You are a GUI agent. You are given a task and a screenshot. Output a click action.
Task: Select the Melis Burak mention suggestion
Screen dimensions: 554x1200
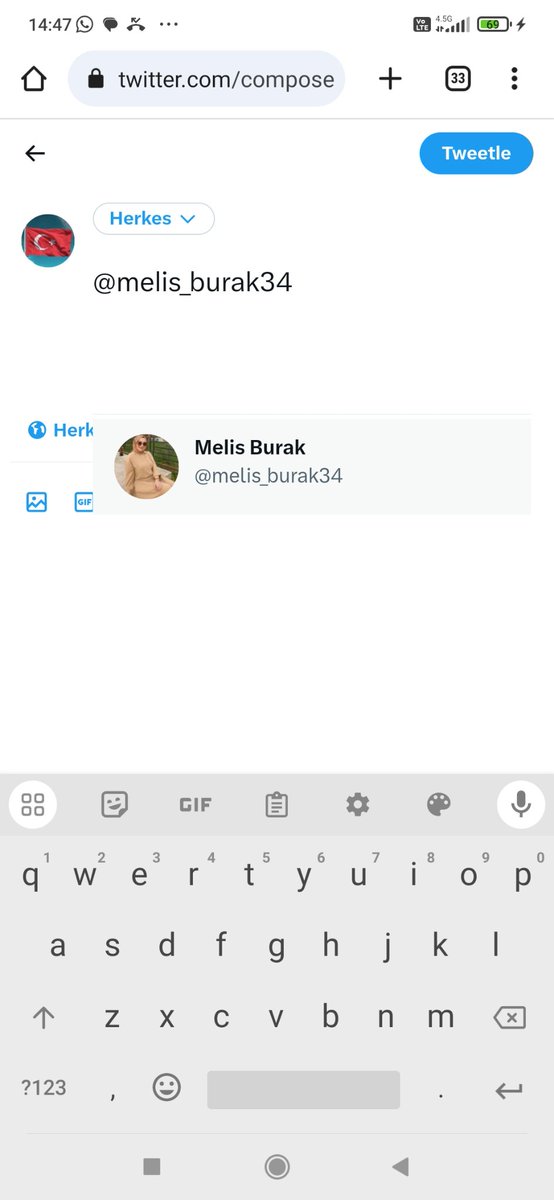point(312,466)
